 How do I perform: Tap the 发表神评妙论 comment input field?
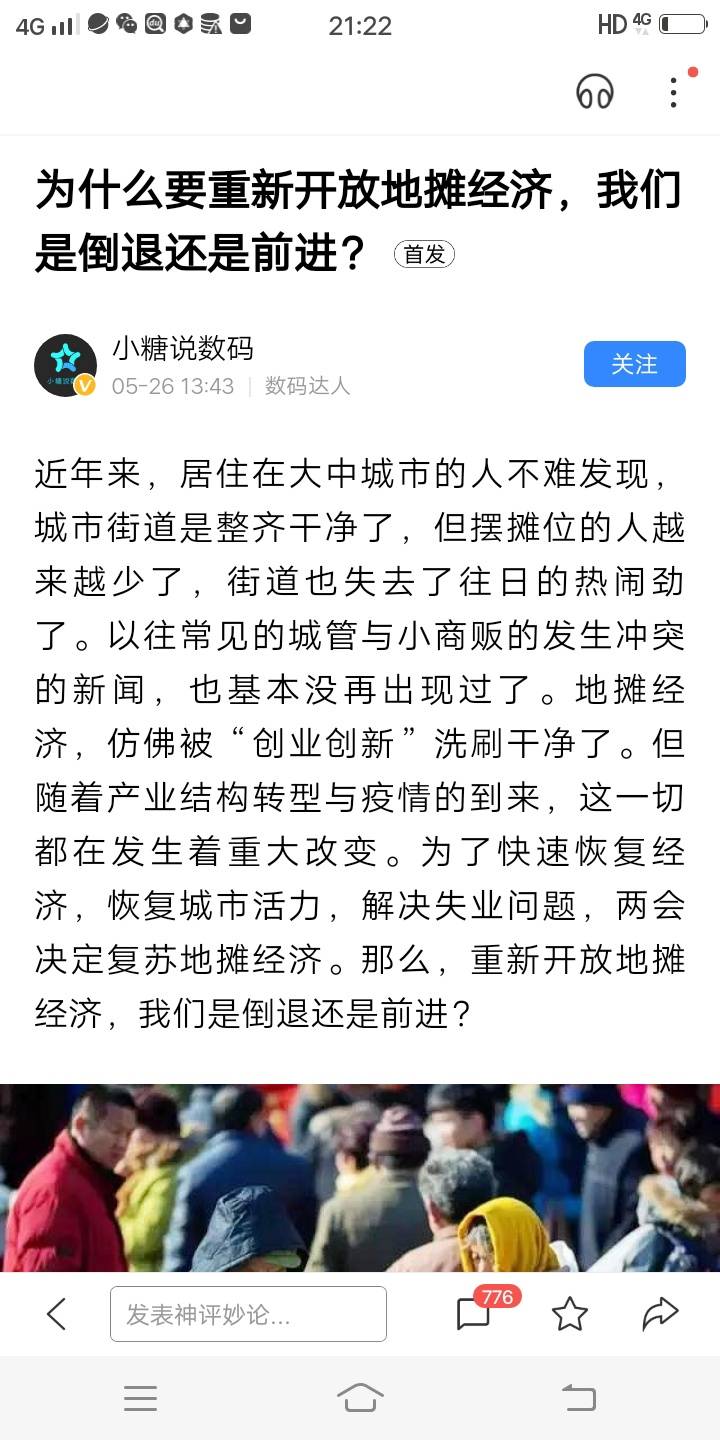click(248, 1314)
